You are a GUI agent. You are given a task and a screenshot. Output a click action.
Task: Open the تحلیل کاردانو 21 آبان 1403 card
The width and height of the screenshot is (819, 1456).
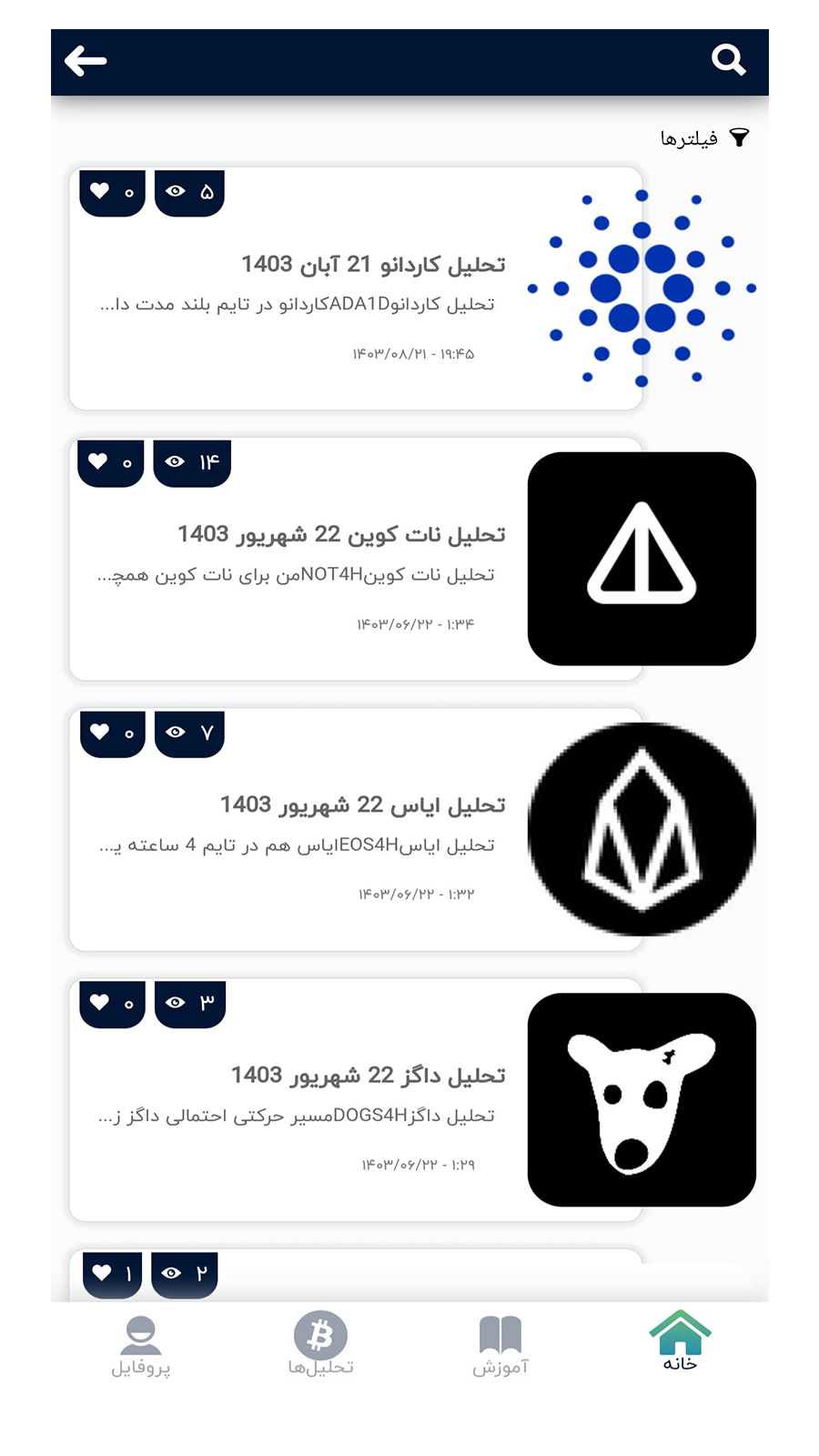coord(373,266)
